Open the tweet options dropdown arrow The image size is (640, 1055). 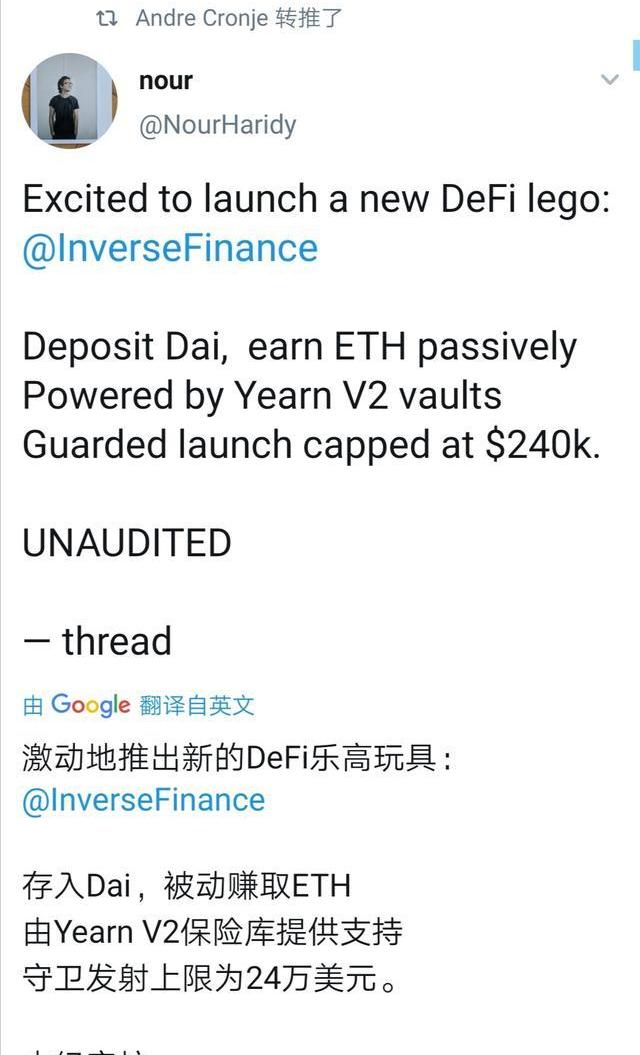coord(610,79)
